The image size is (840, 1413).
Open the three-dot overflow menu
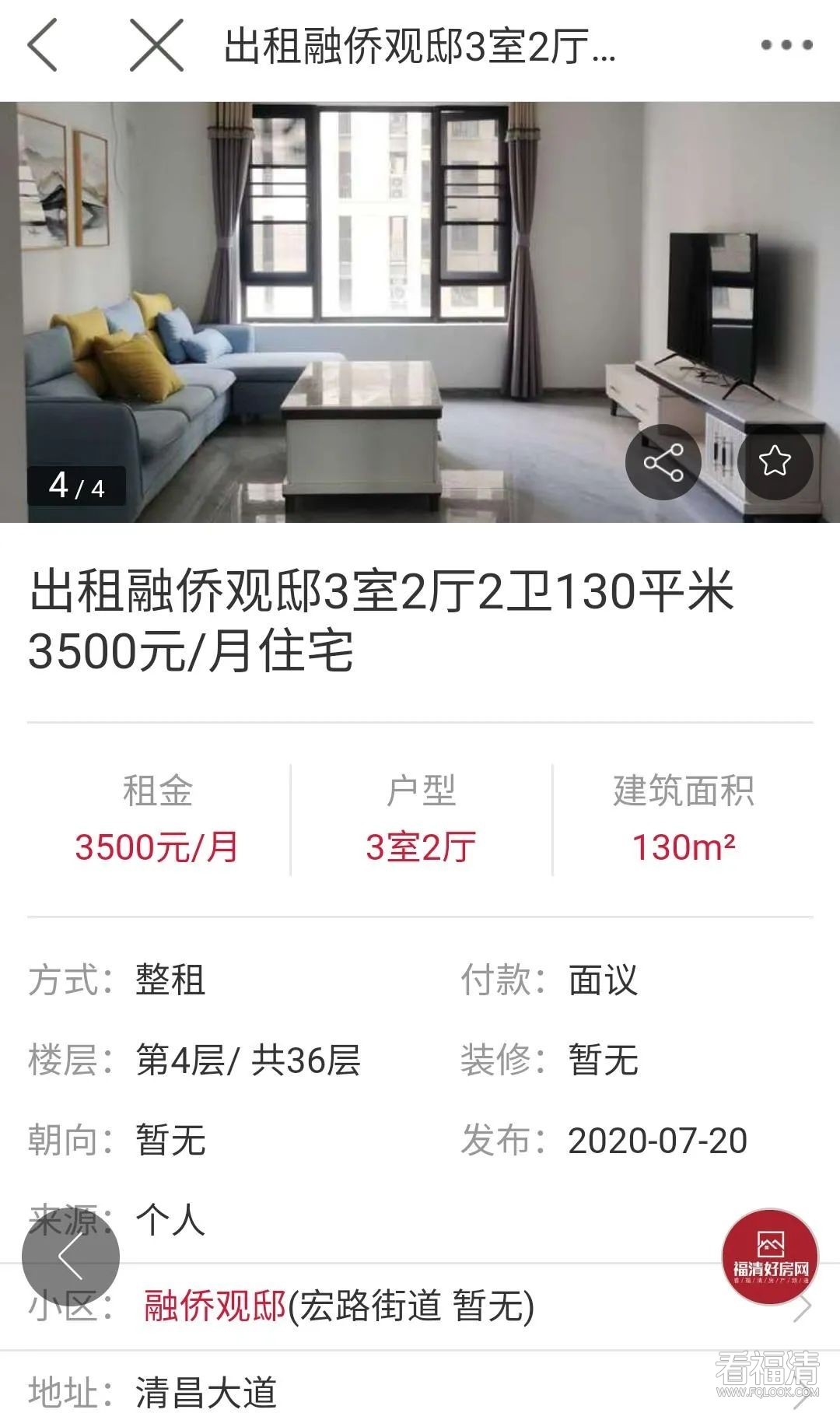786,46
